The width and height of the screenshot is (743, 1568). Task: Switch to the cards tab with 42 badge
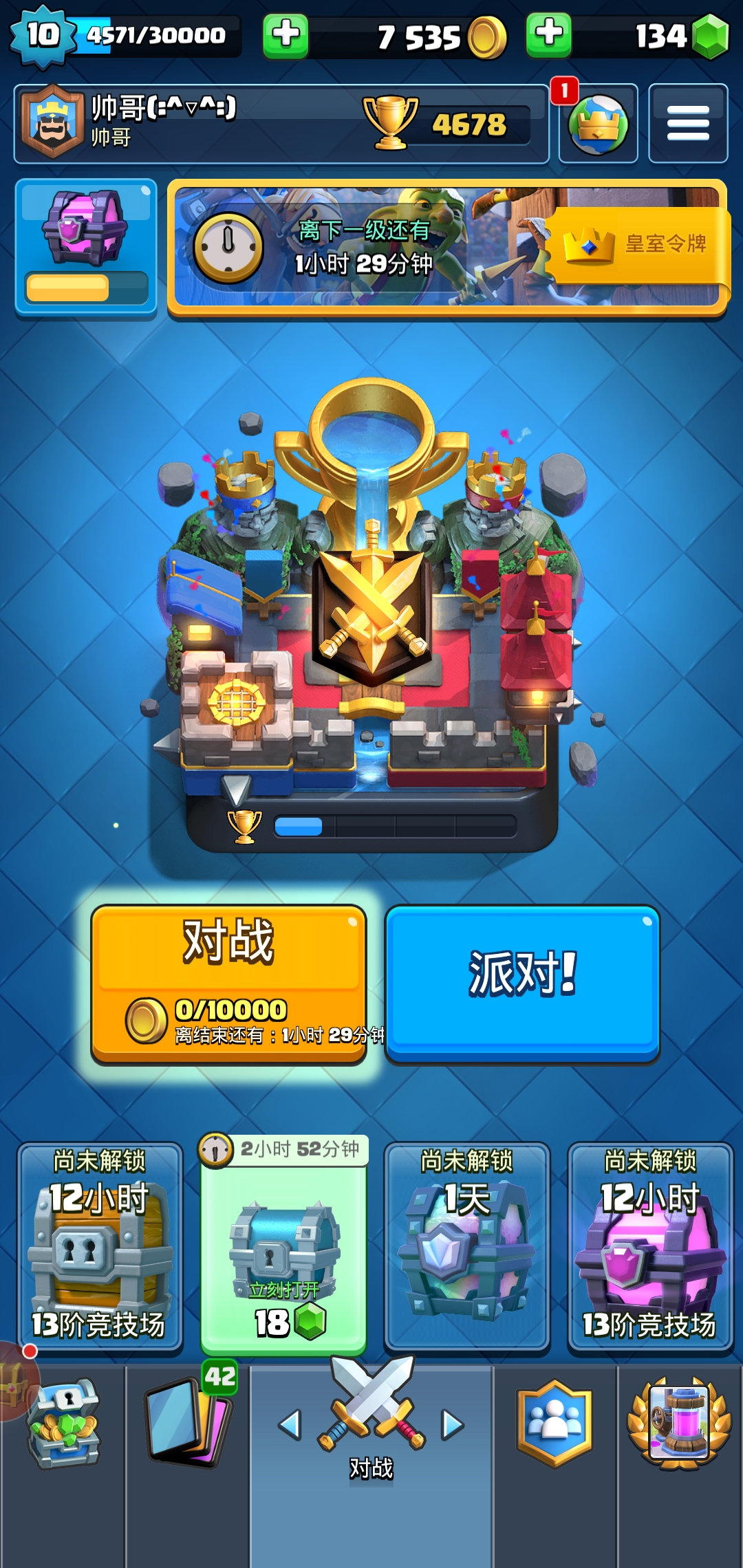188,1425
